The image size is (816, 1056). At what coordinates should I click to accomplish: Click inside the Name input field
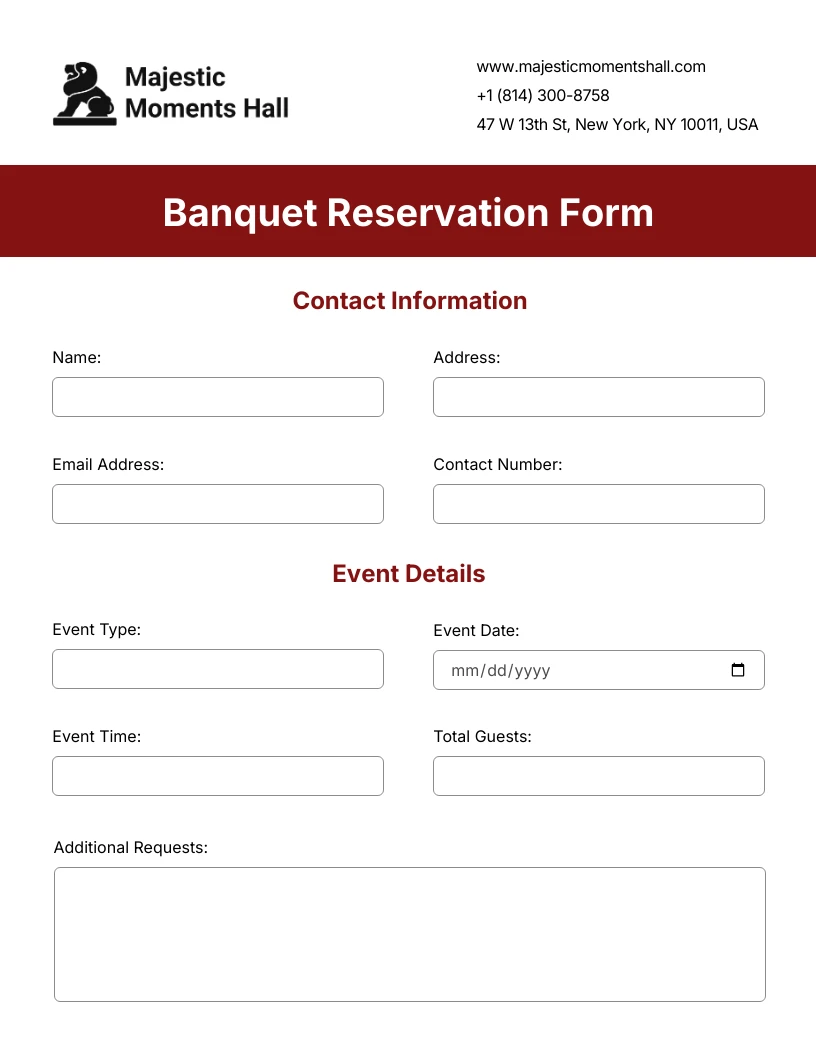[x=217, y=396]
